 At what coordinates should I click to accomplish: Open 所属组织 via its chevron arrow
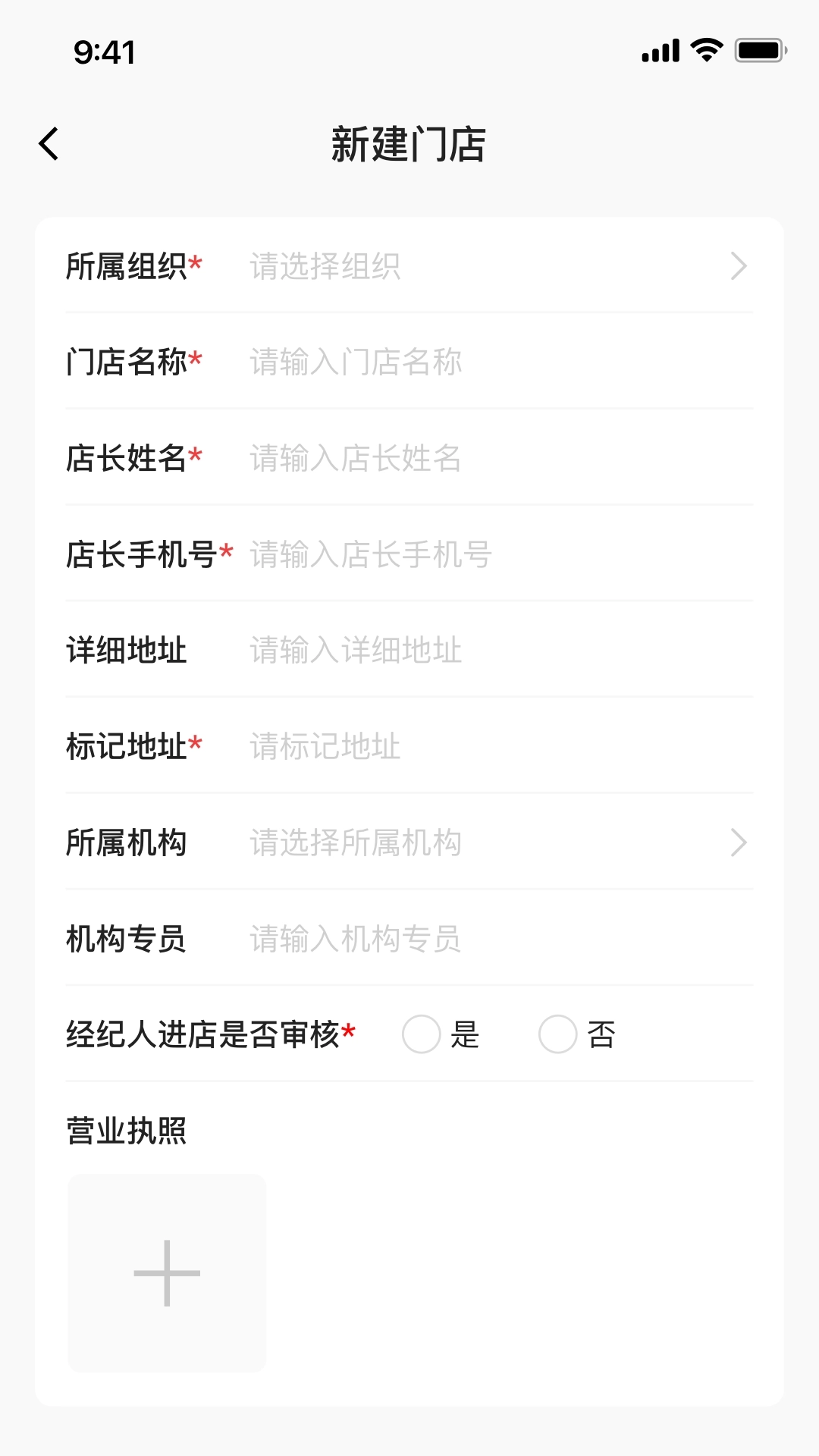739,266
